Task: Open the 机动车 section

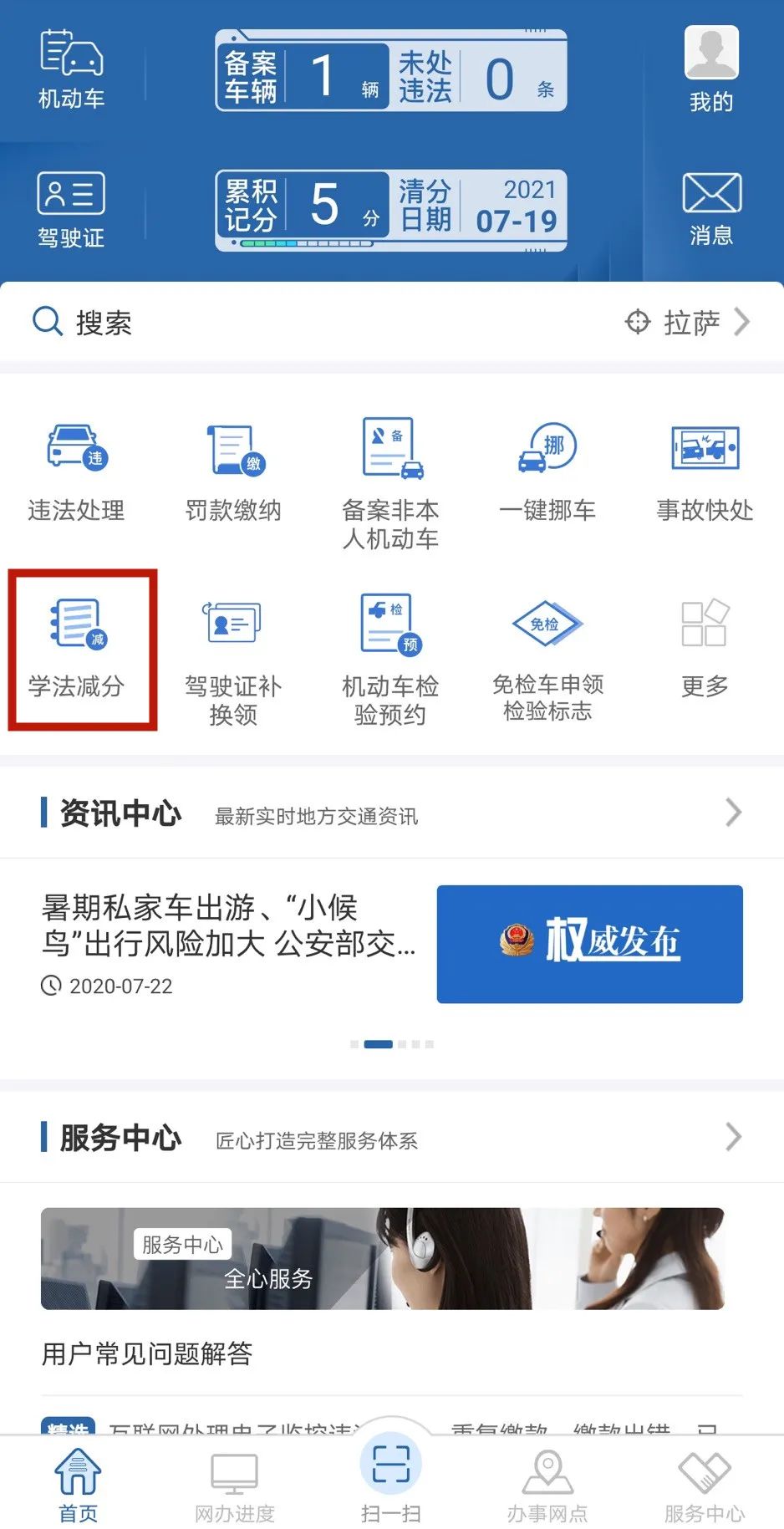Action: click(71, 69)
